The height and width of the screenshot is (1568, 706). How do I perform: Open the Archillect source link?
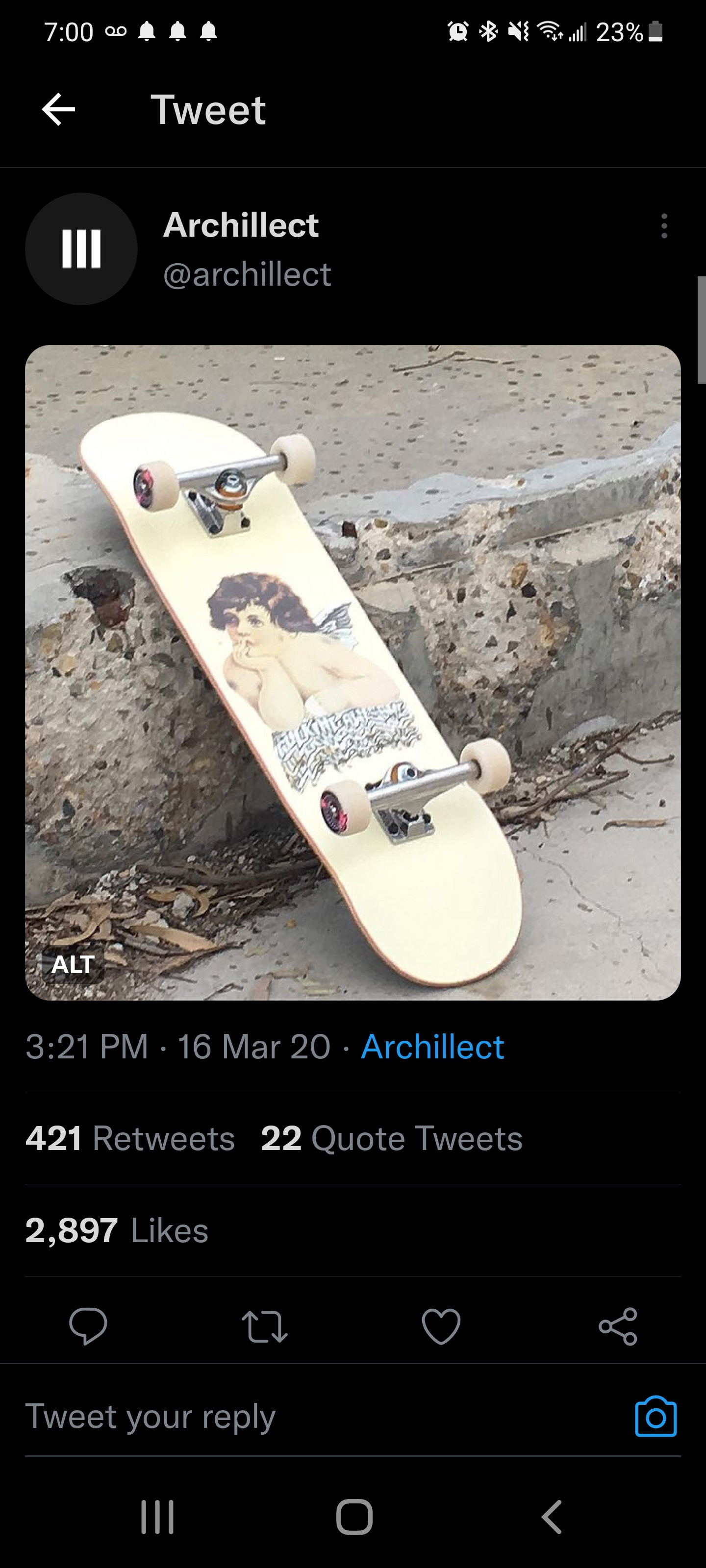432,1047
